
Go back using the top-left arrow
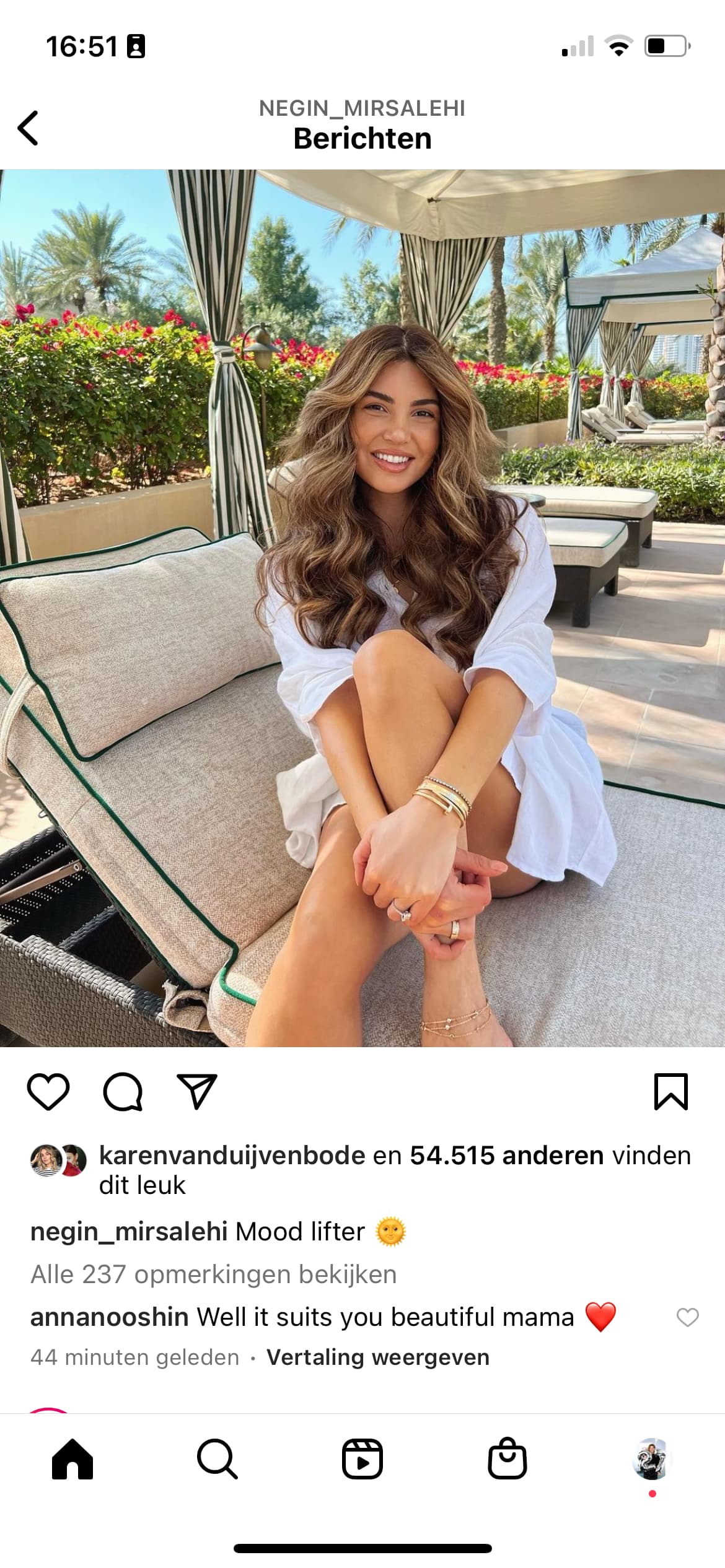[x=28, y=128]
